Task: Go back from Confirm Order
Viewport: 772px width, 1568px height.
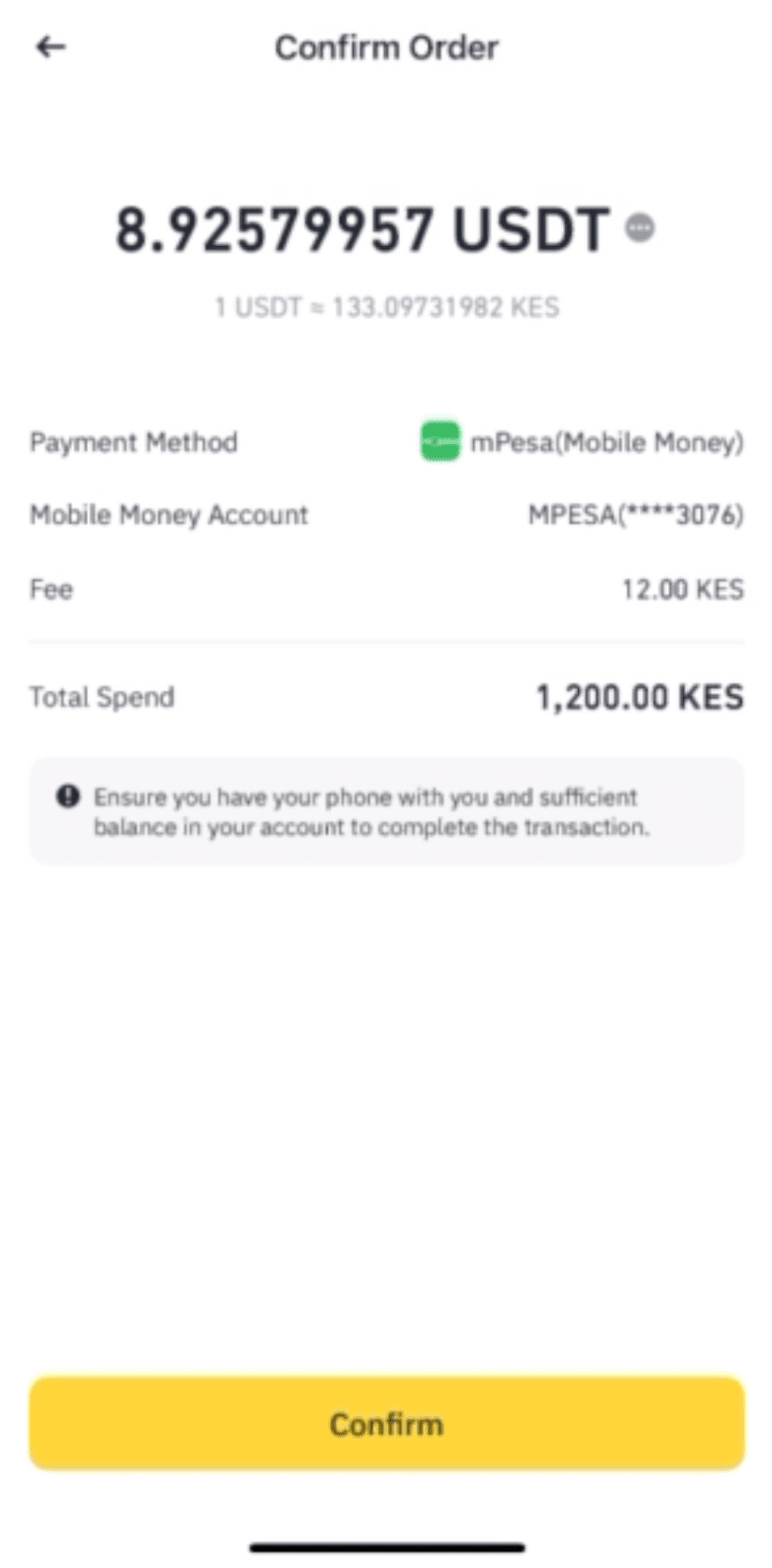Action: pos(50,47)
